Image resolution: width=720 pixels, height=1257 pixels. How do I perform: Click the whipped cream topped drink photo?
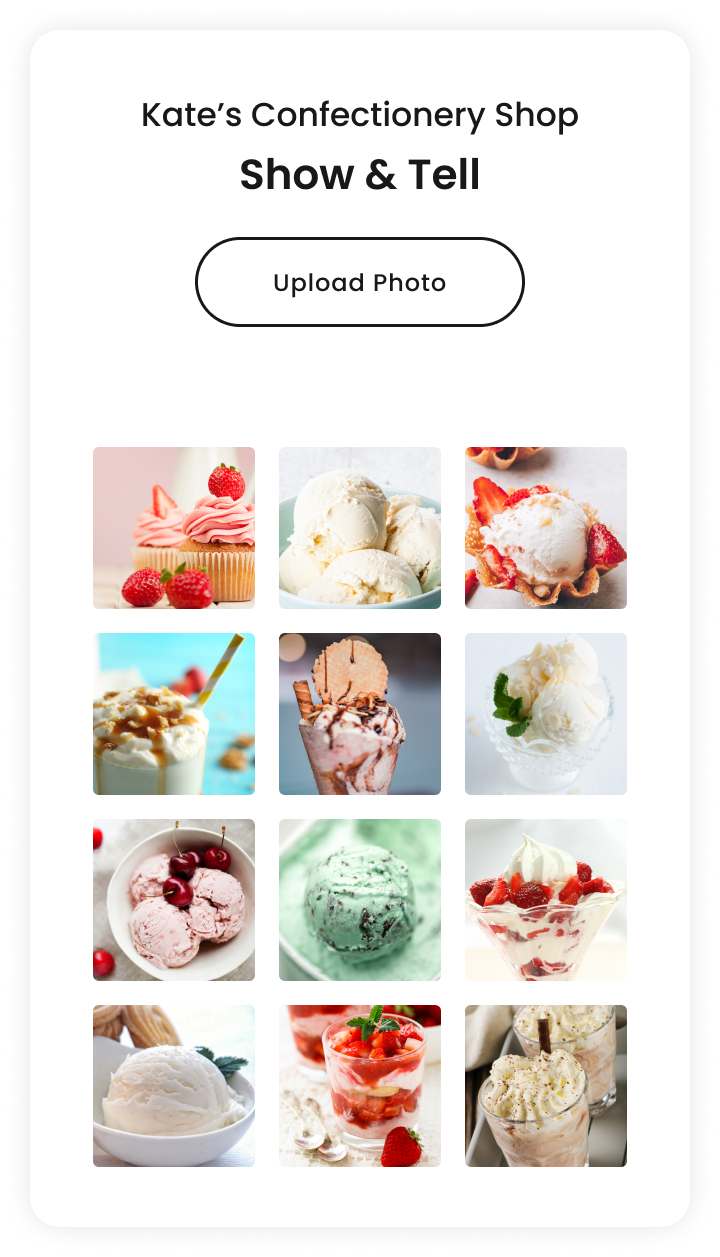click(x=546, y=1085)
